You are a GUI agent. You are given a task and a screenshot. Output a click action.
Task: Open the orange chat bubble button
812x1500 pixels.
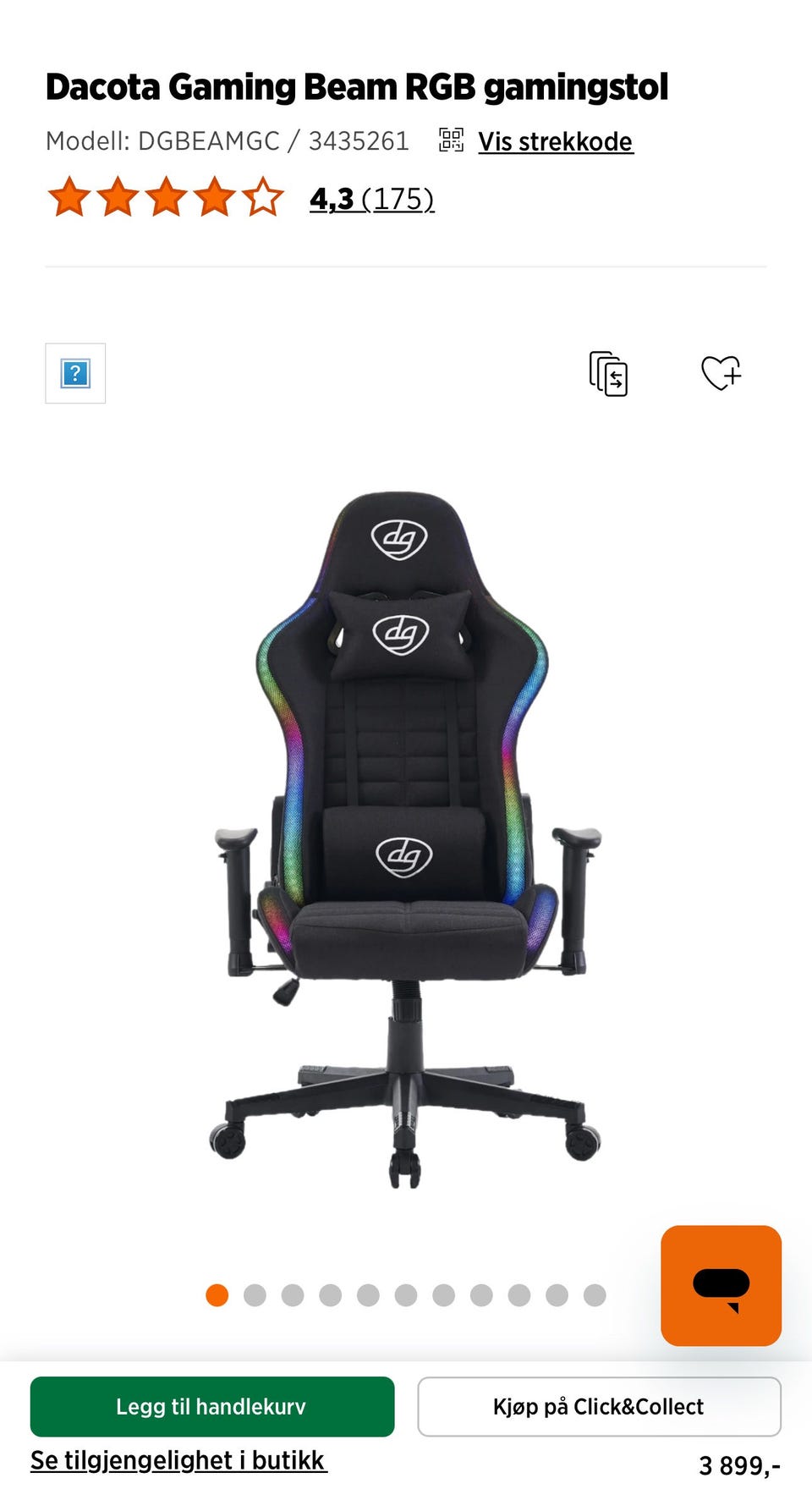click(721, 1285)
